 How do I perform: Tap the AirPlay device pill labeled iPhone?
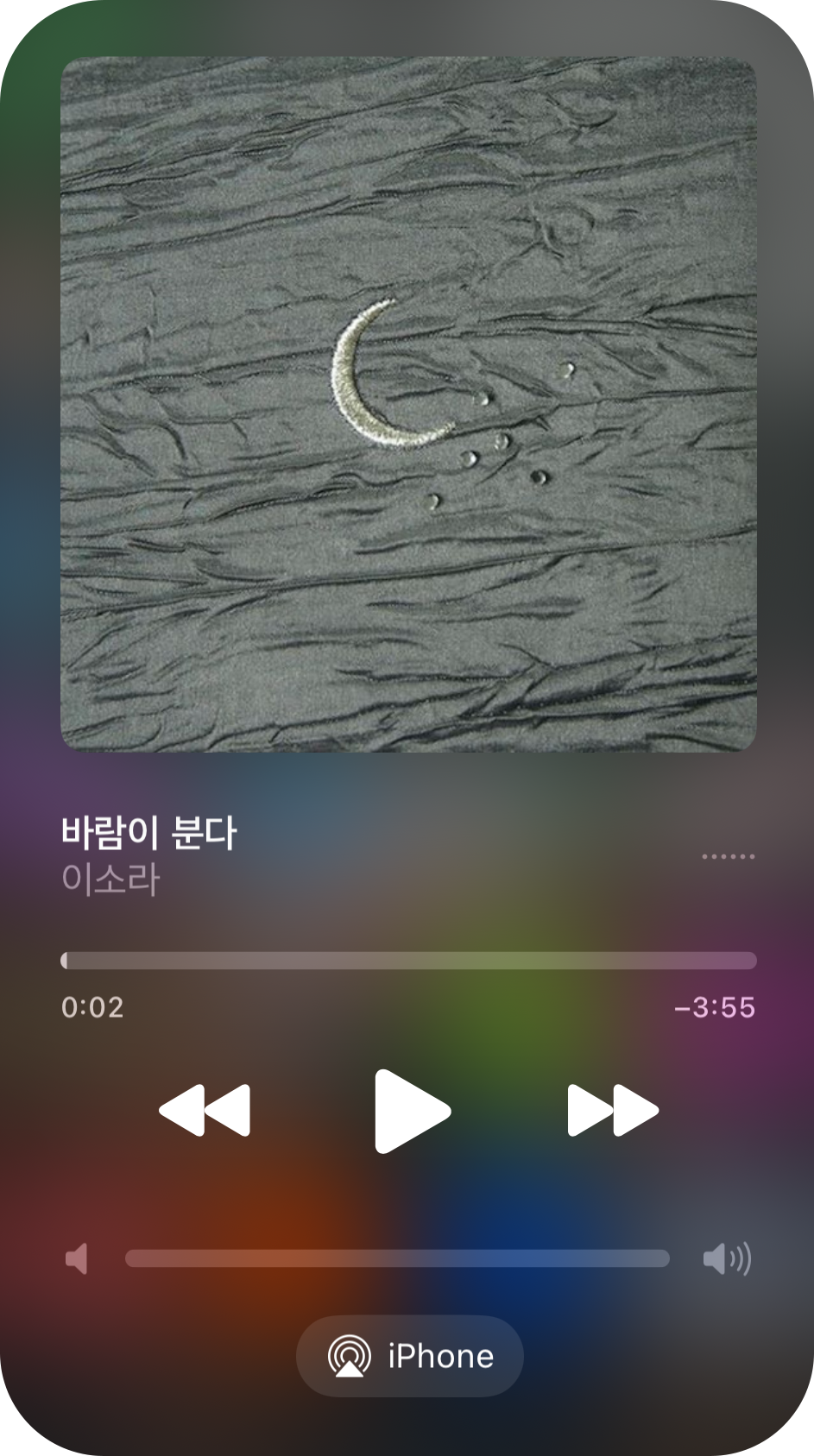pyautogui.click(x=407, y=1356)
